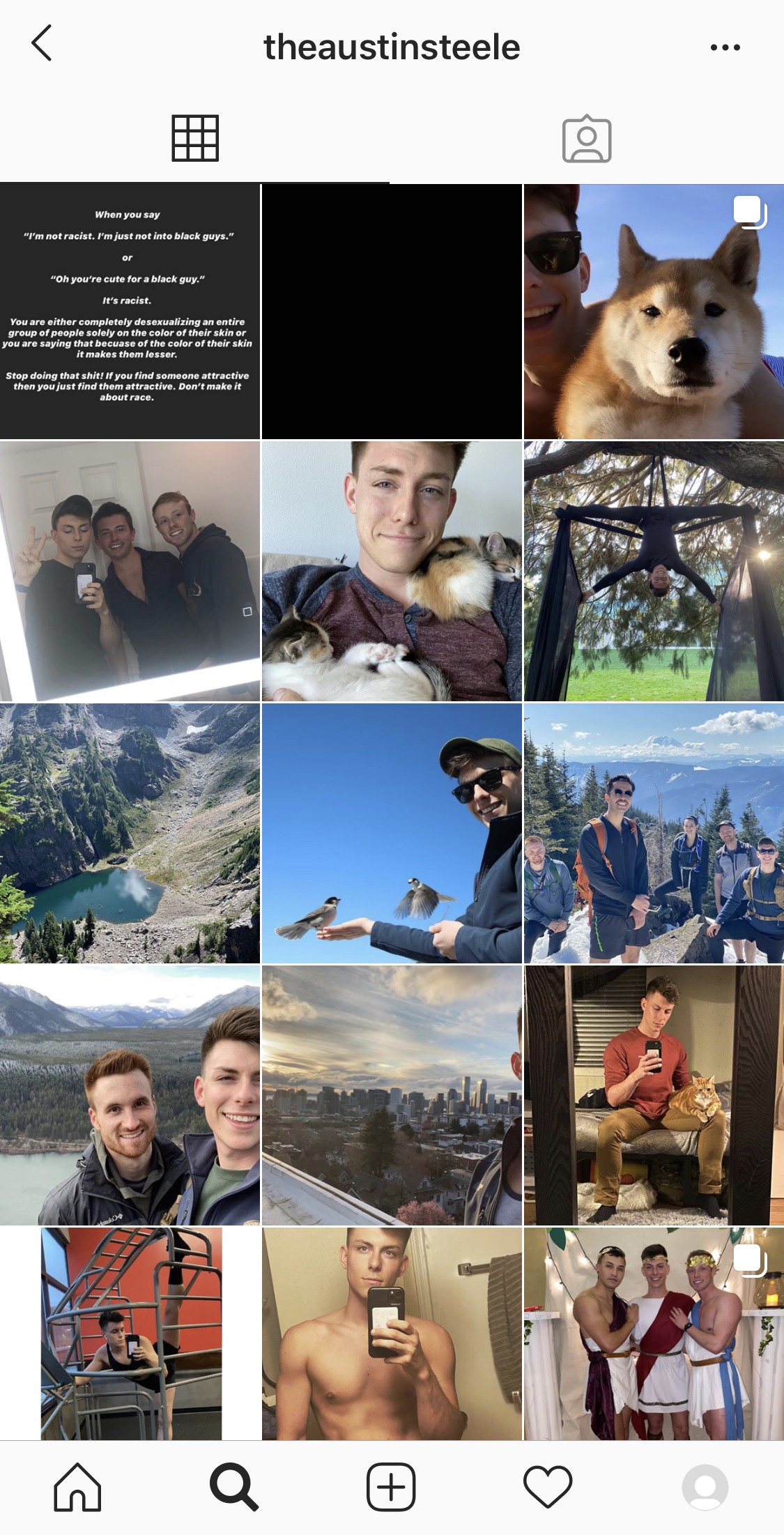Open the search and explore tab

click(x=234, y=1486)
